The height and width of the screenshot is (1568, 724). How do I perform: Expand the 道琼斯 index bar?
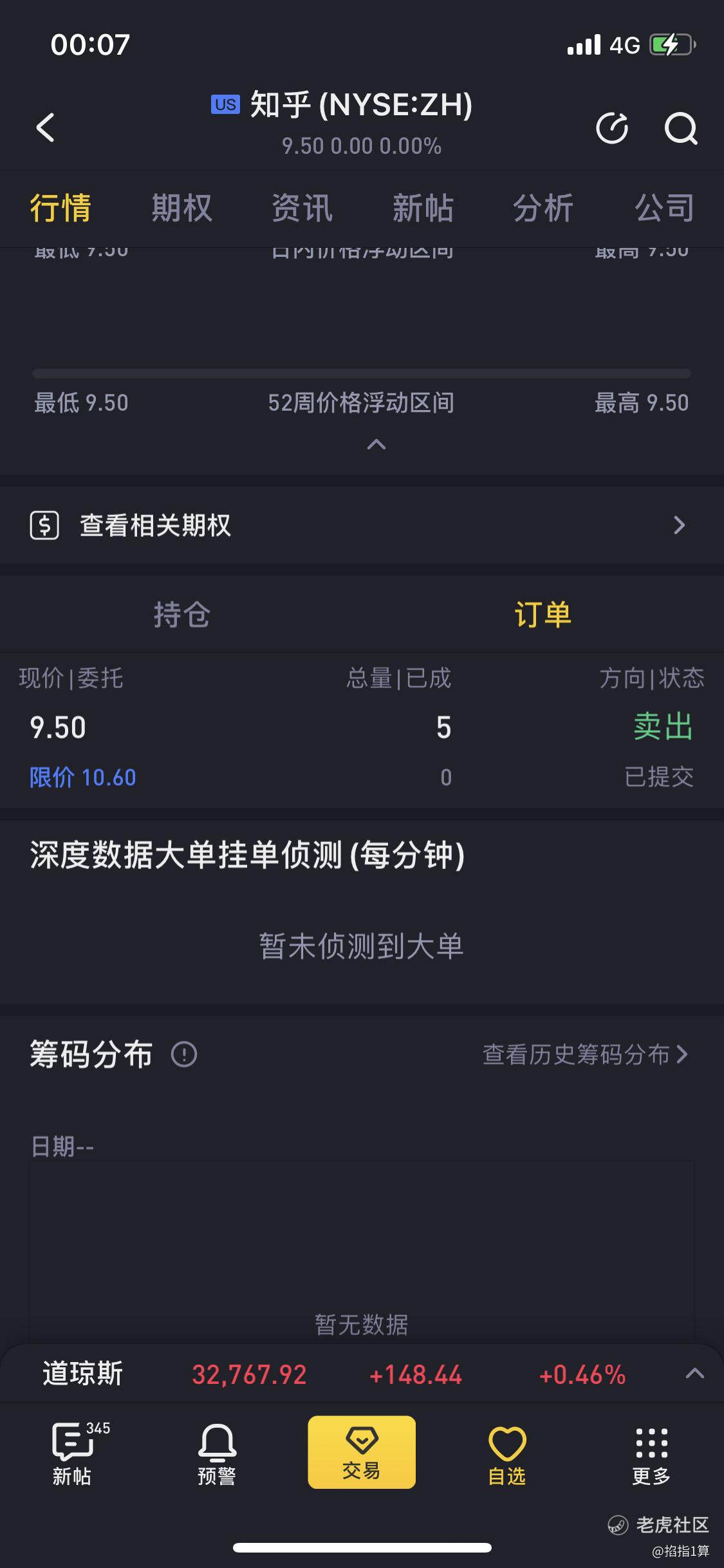coord(694,1374)
